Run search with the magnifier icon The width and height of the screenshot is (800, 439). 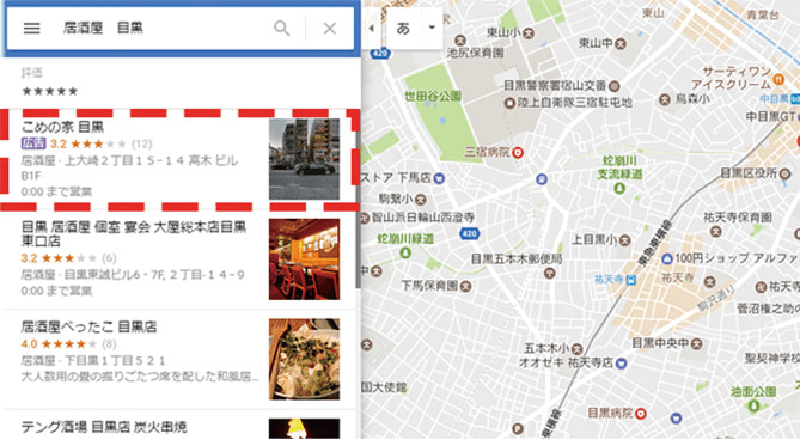(283, 29)
